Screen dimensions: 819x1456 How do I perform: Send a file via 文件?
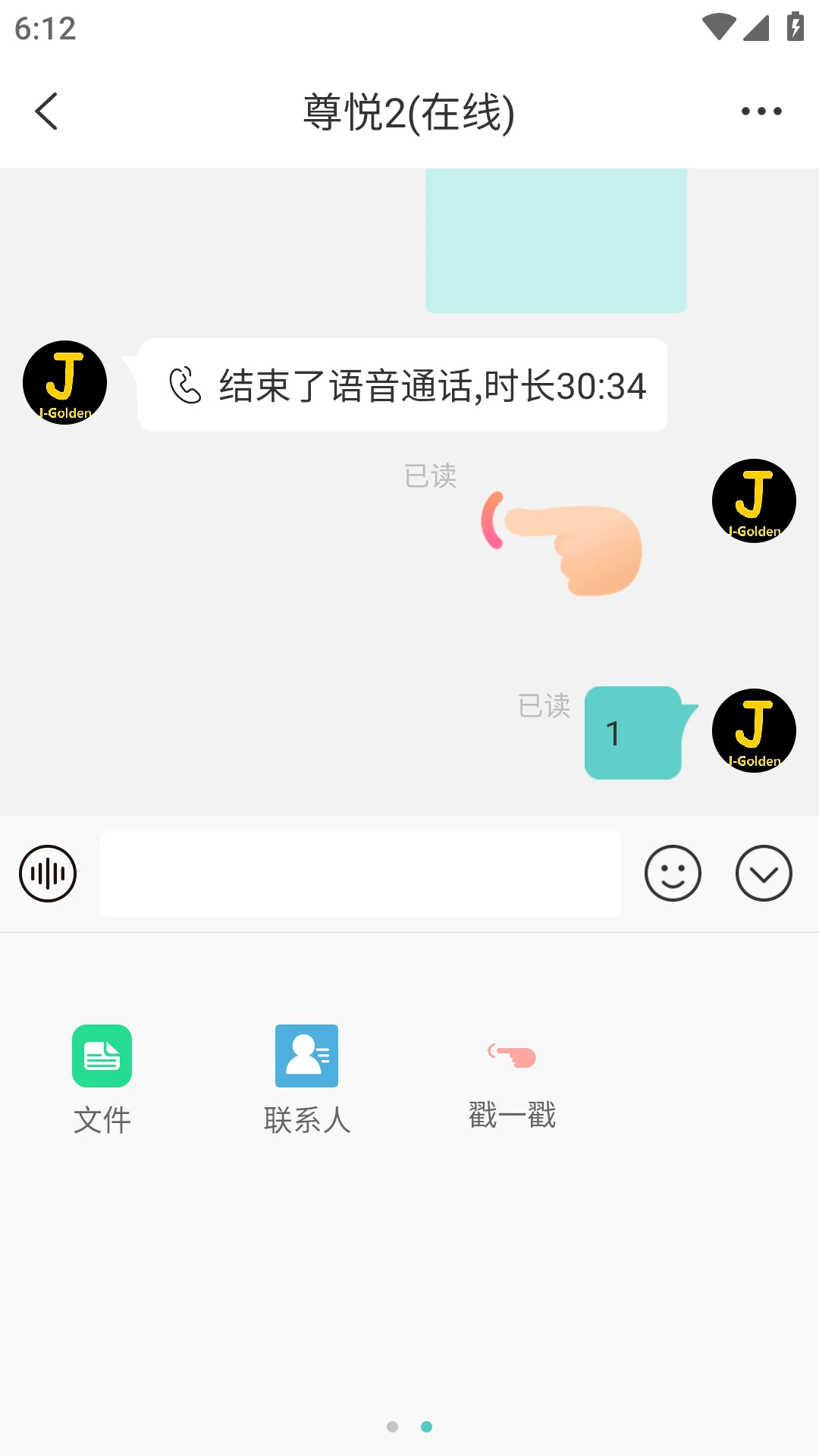click(102, 1077)
